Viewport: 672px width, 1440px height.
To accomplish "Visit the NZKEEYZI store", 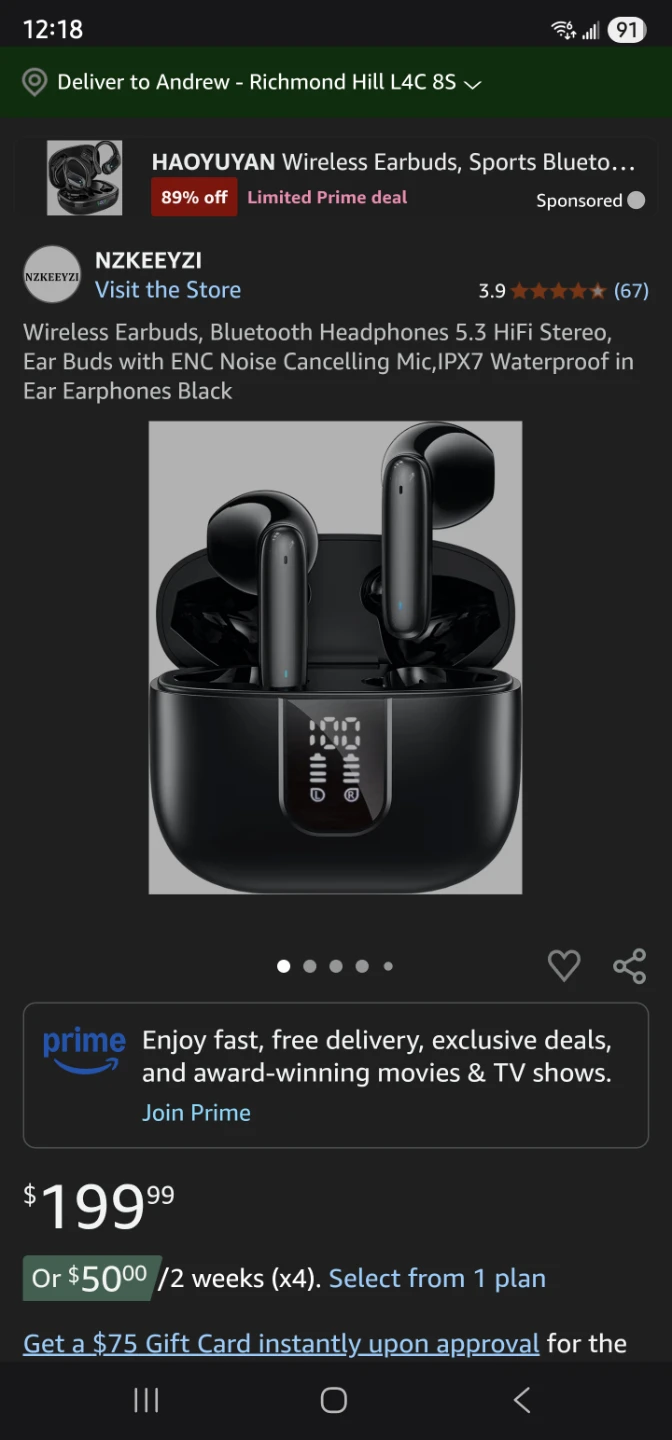I will [x=168, y=290].
